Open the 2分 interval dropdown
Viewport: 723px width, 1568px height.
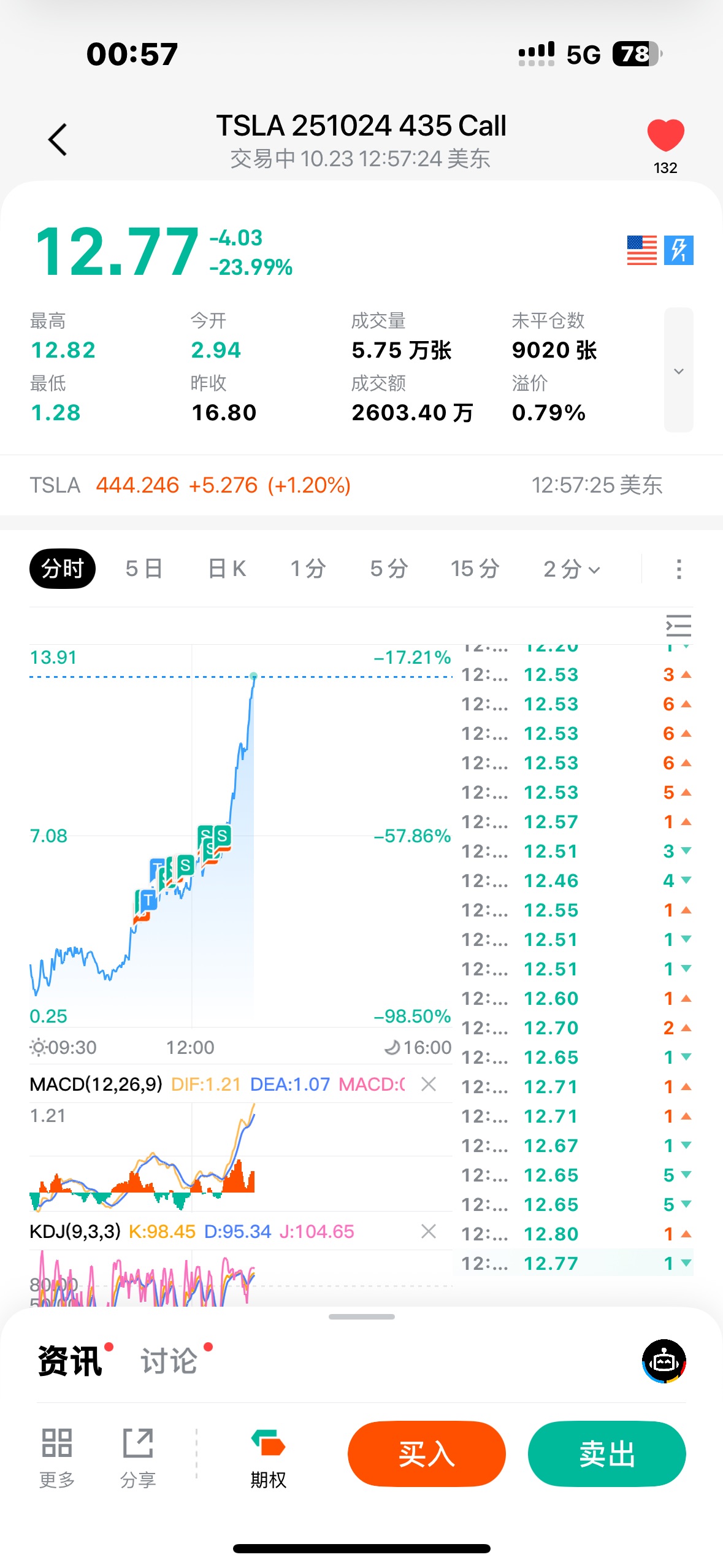coord(572,569)
